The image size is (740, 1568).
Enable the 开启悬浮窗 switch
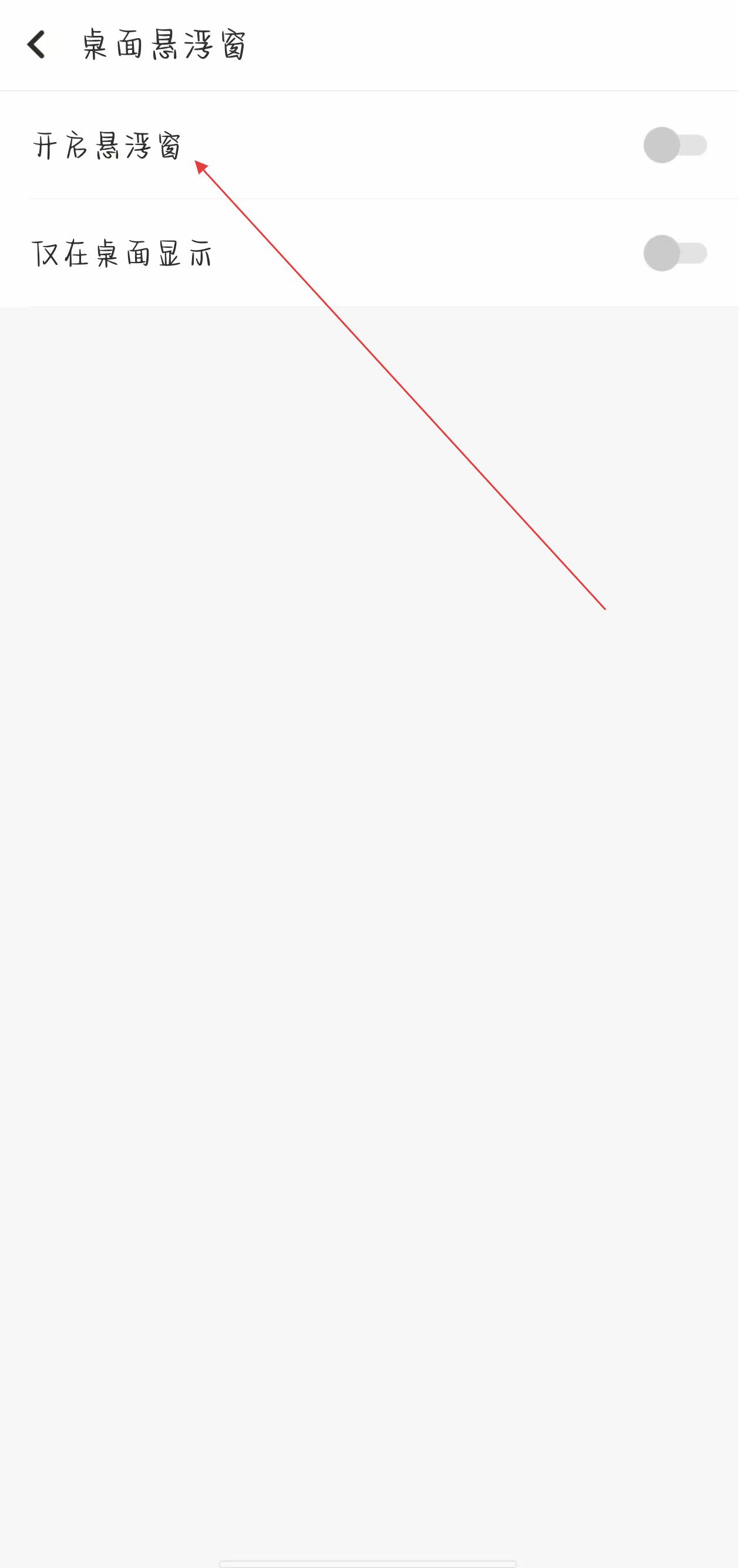click(x=674, y=146)
